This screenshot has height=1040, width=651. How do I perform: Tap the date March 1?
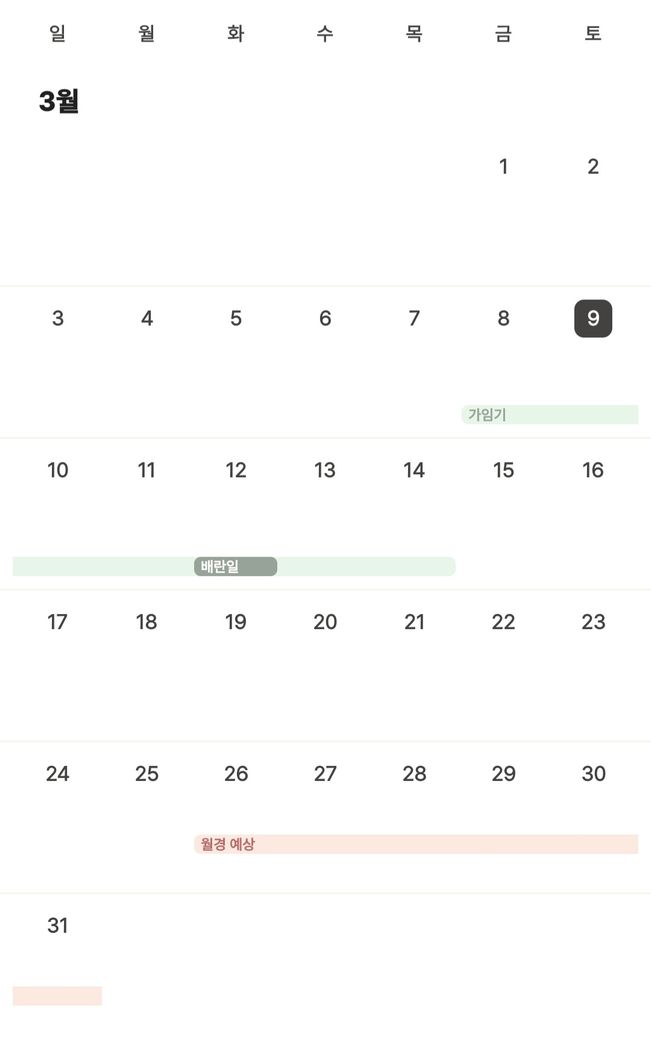(503, 166)
